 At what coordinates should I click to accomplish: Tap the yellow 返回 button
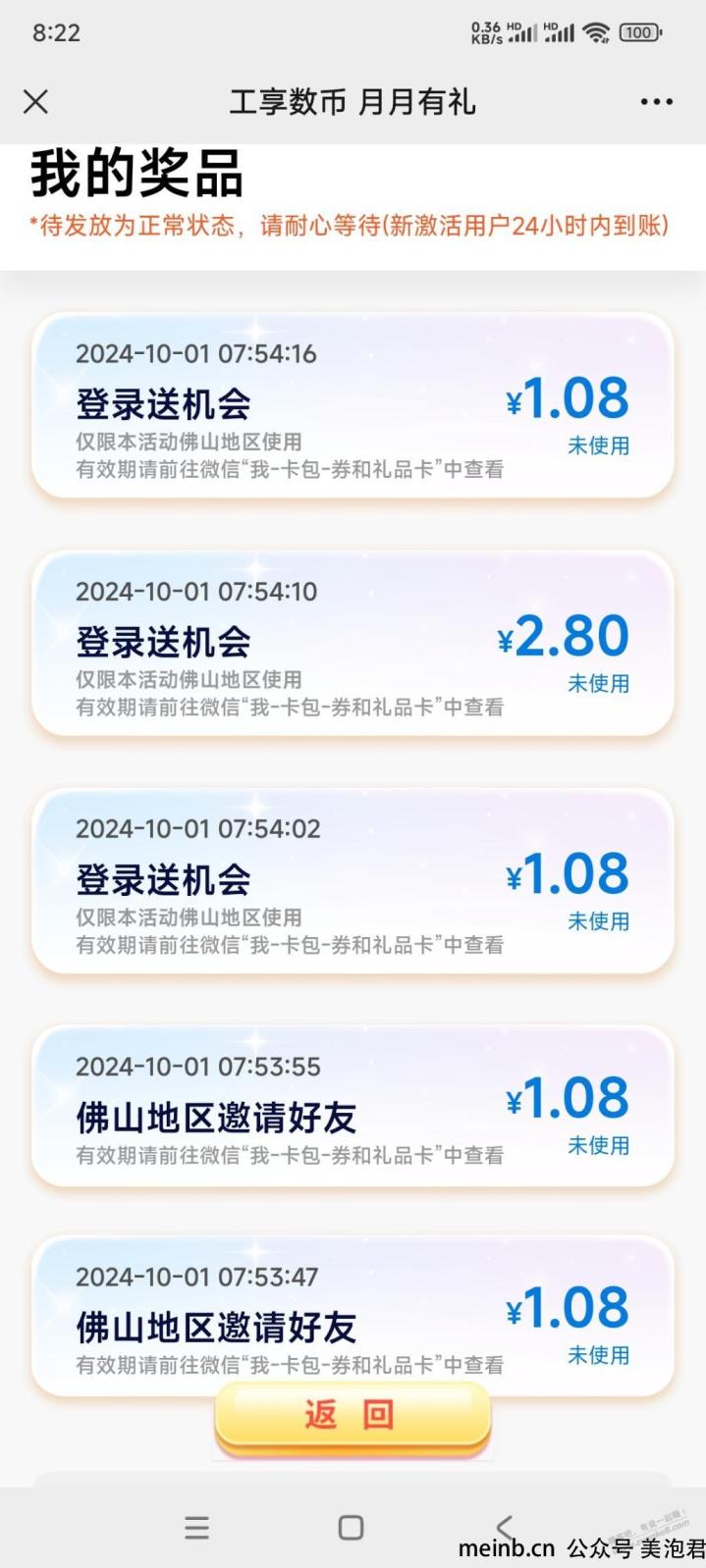(x=352, y=1415)
